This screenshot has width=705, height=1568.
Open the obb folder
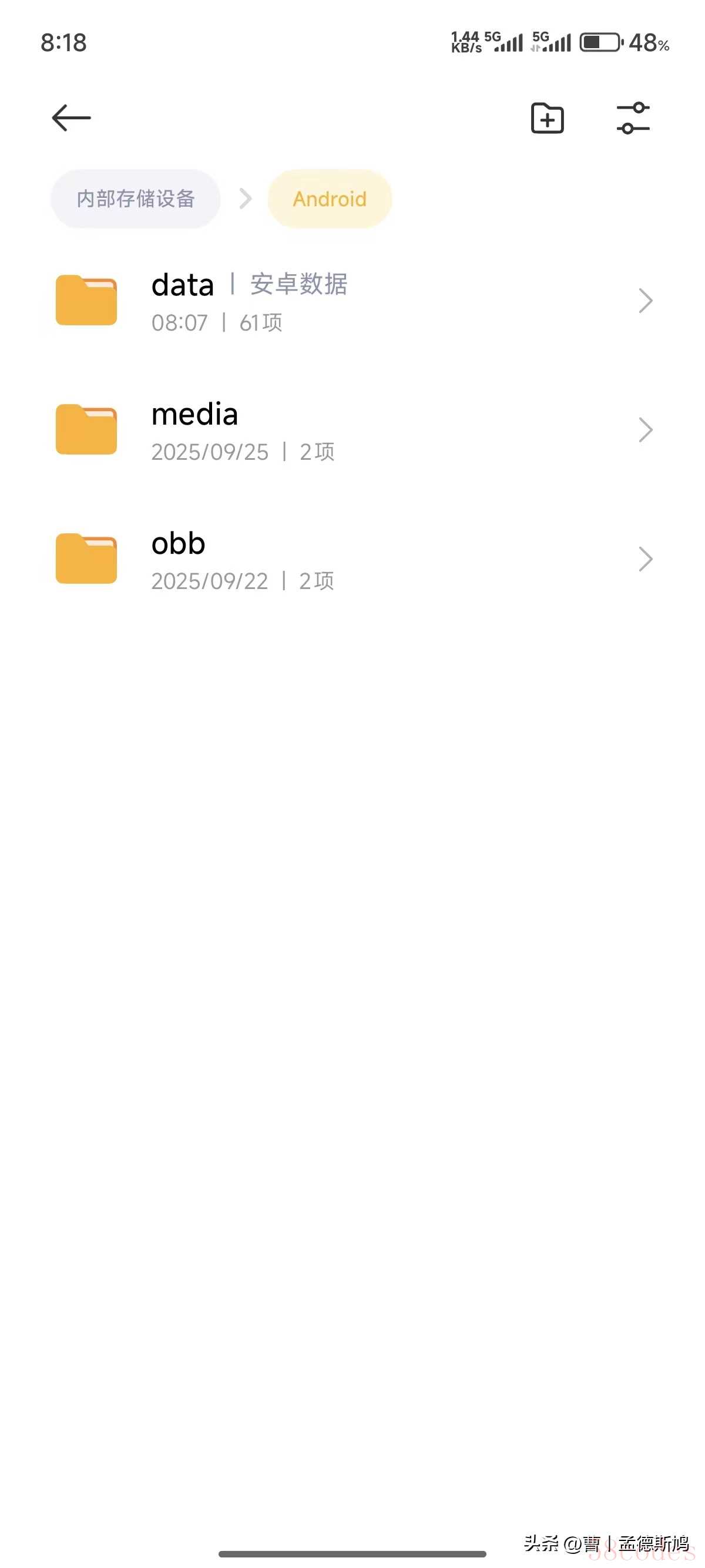tap(353, 560)
